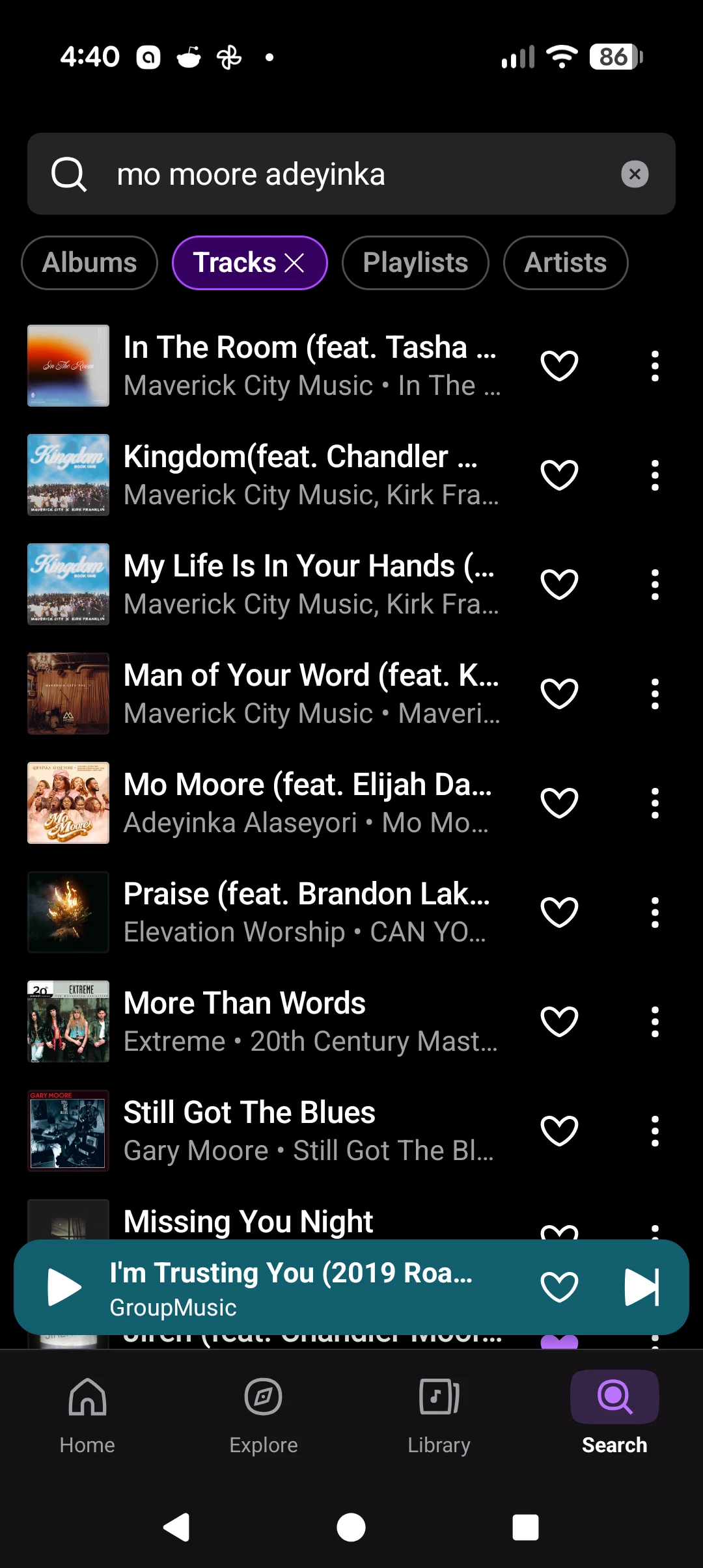Image resolution: width=703 pixels, height=1568 pixels.
Task: Clear the search text with the X
Action: (x=635, y=174)
